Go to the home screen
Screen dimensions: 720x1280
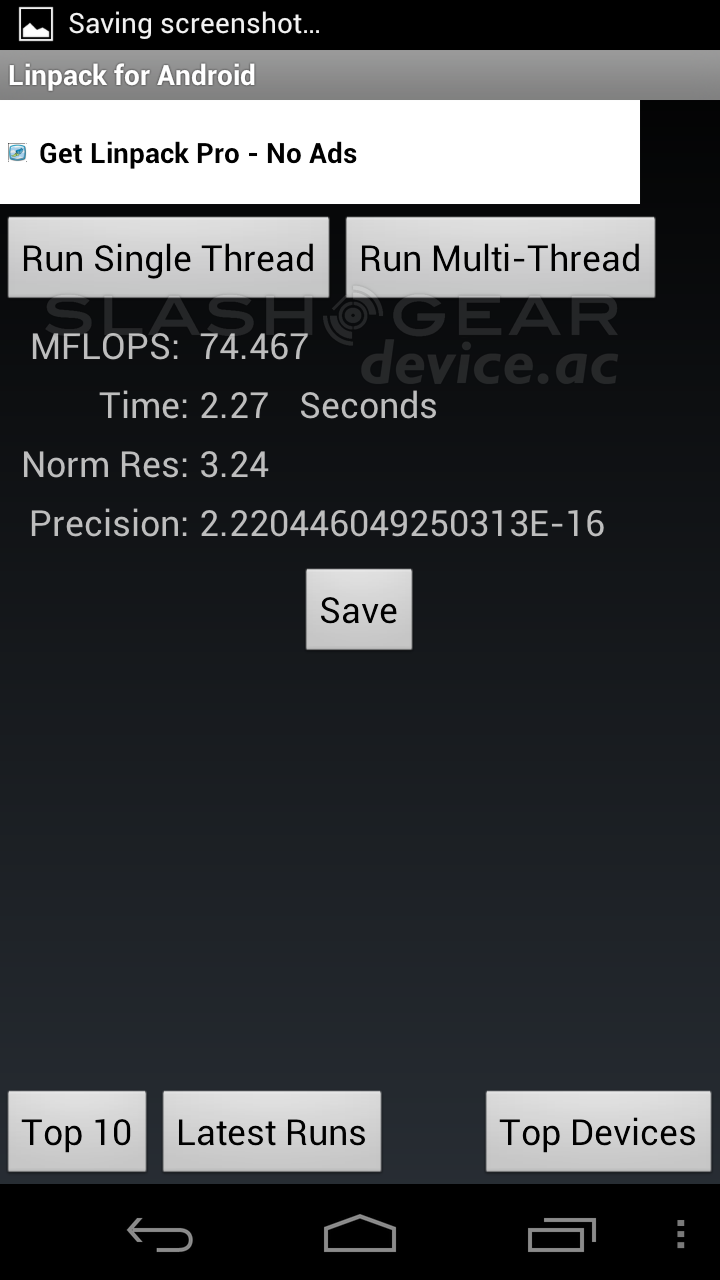point(360,1235)
